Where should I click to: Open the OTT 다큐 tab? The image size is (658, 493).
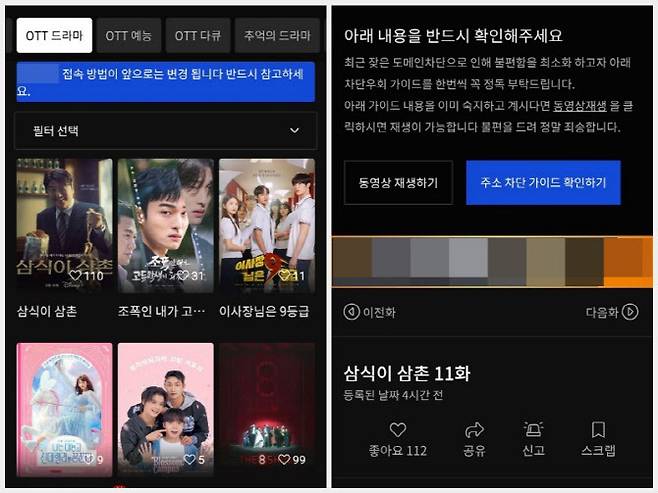pos(200,36)
